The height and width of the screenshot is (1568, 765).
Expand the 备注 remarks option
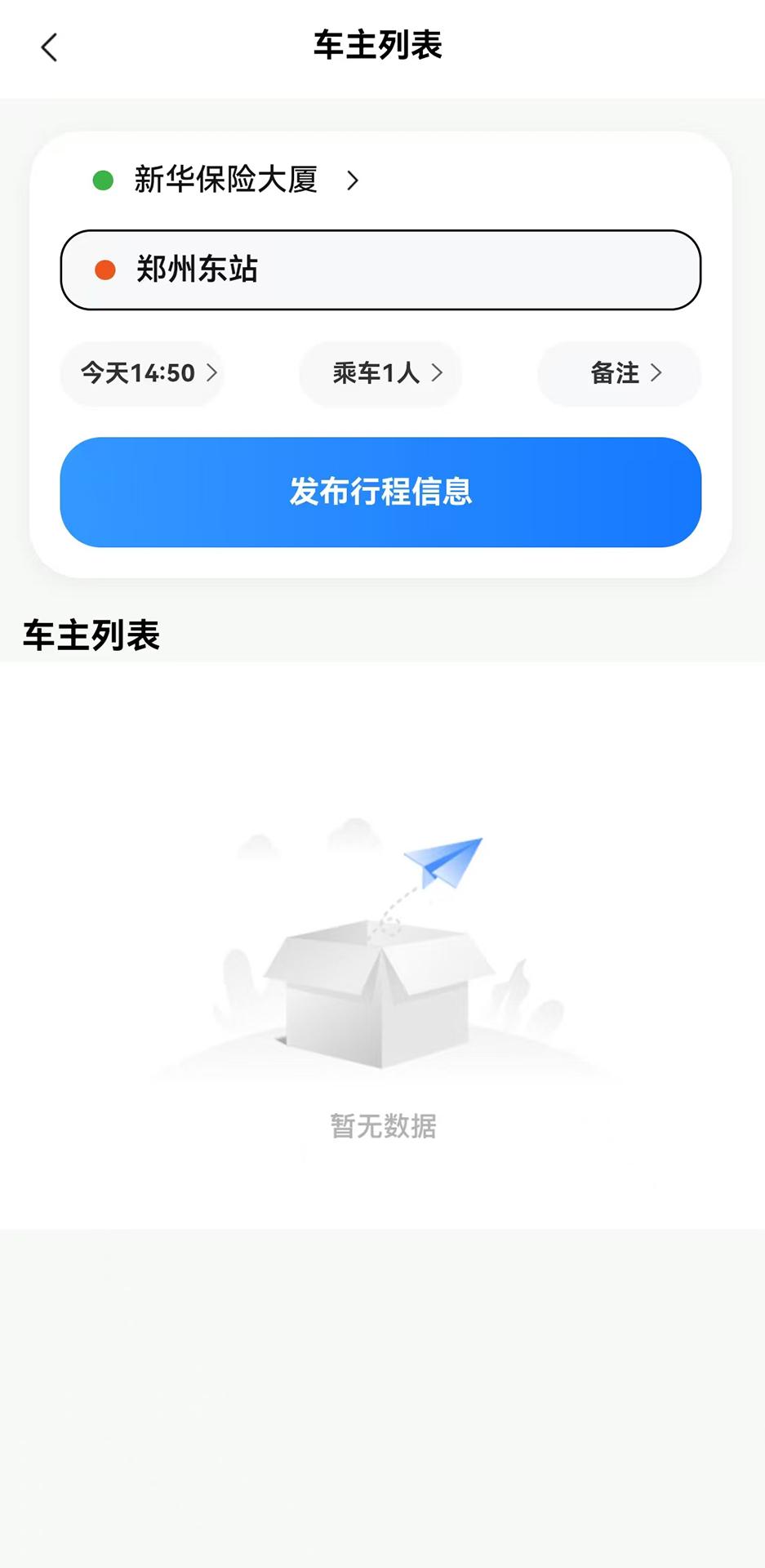[618, 373]
